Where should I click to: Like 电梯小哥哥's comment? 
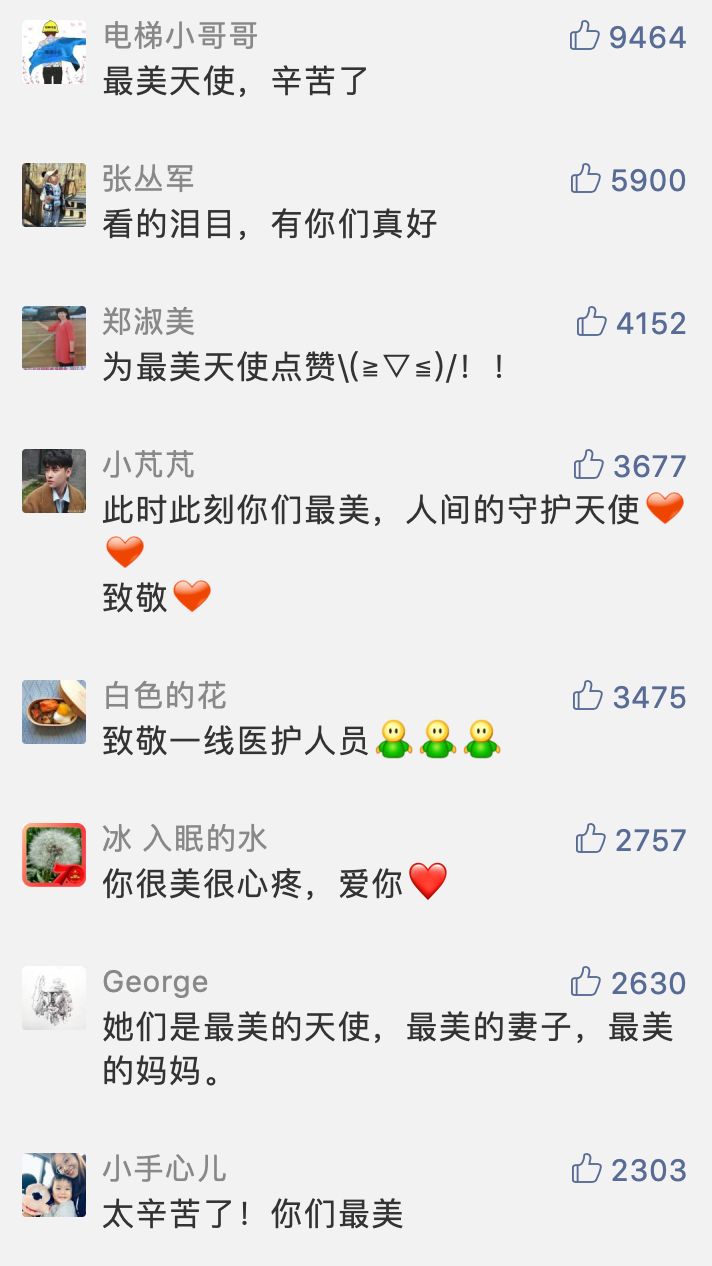coord(585,37)
